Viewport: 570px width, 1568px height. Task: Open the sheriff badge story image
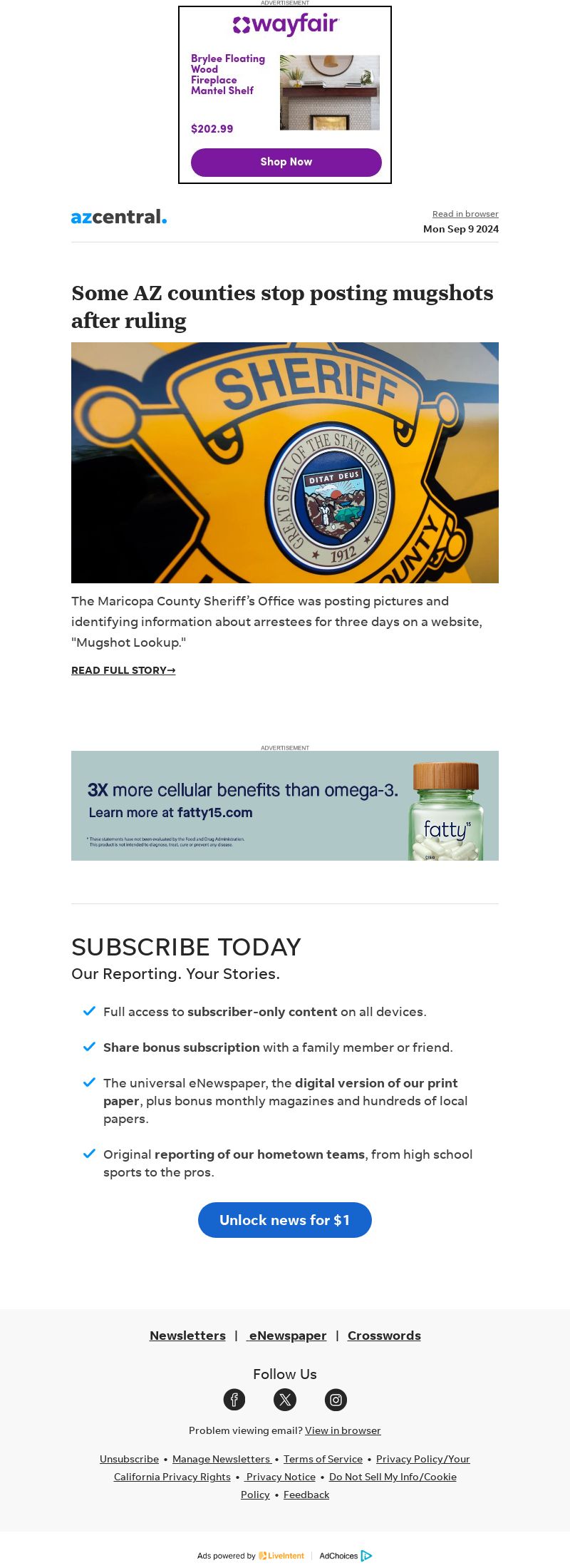pos(285,462)
